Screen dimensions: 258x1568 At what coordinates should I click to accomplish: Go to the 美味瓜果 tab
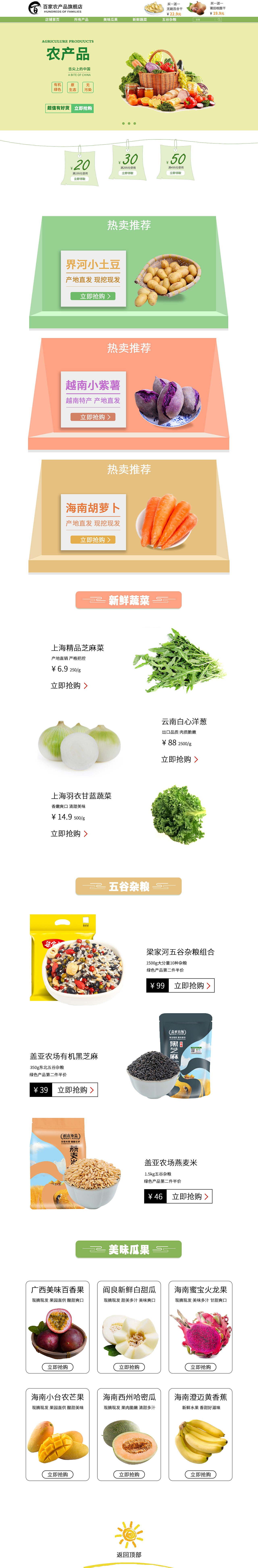pos(110,19)
